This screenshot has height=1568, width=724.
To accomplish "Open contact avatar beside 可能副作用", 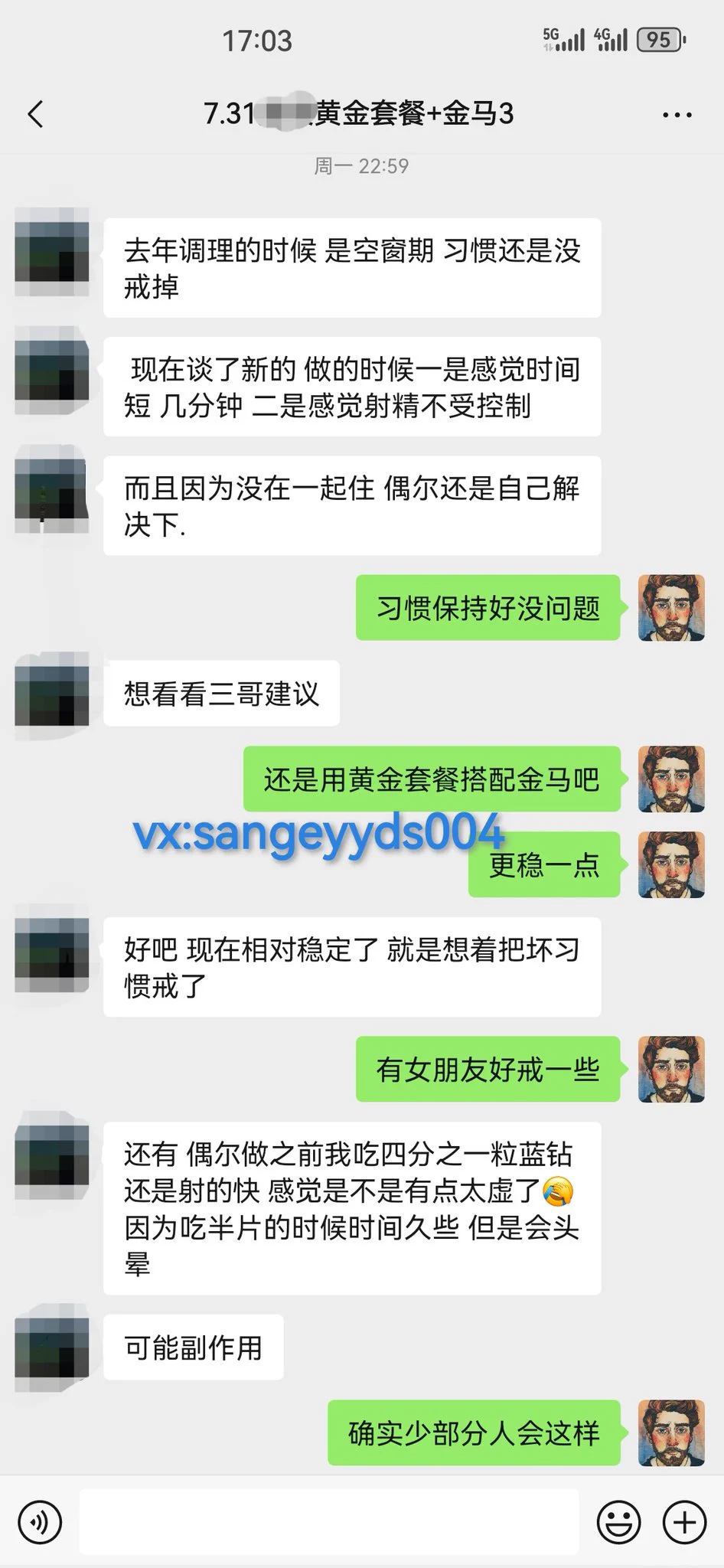I will point(52,1345).
